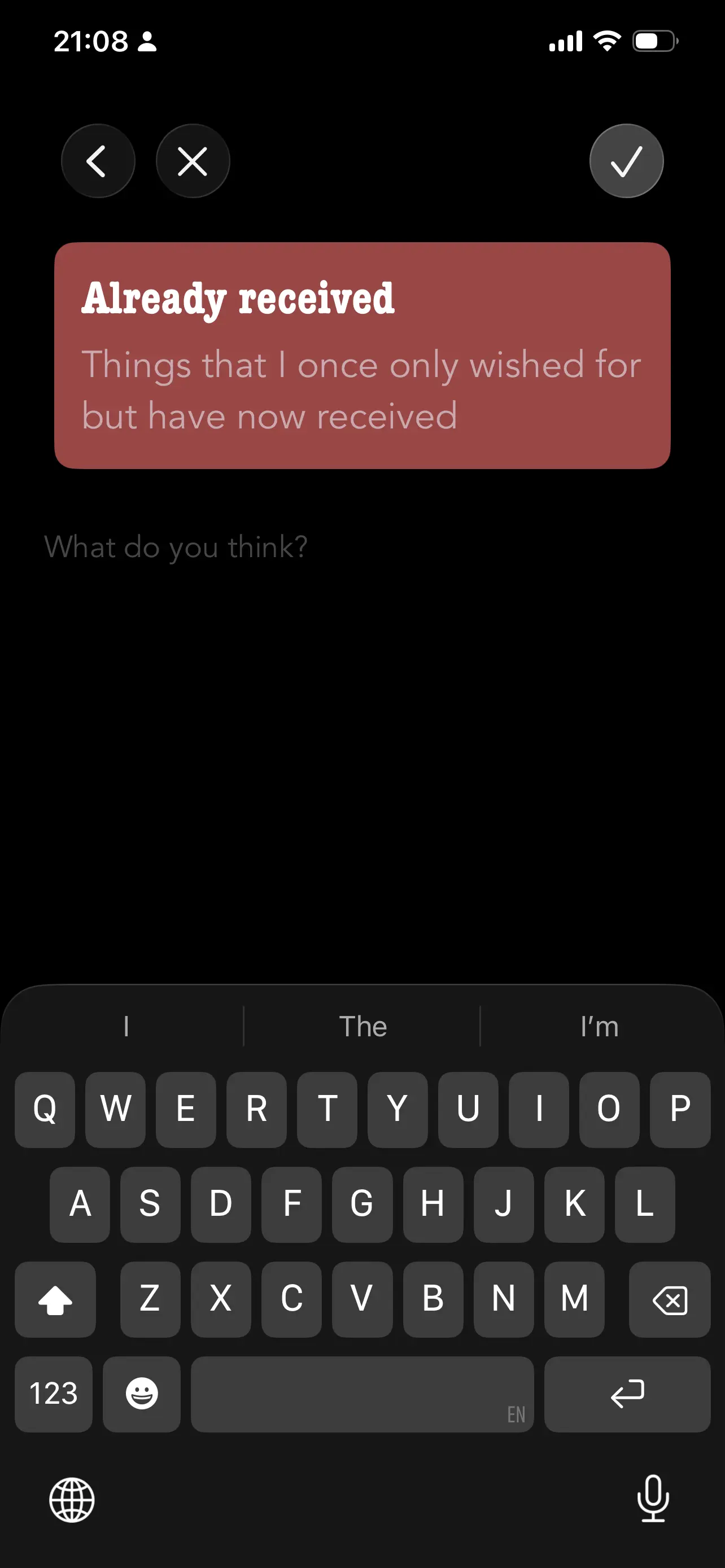The image size is (725, 1568).
Task: Tap the microphone for voice dictation
Action: [653, 1501]
